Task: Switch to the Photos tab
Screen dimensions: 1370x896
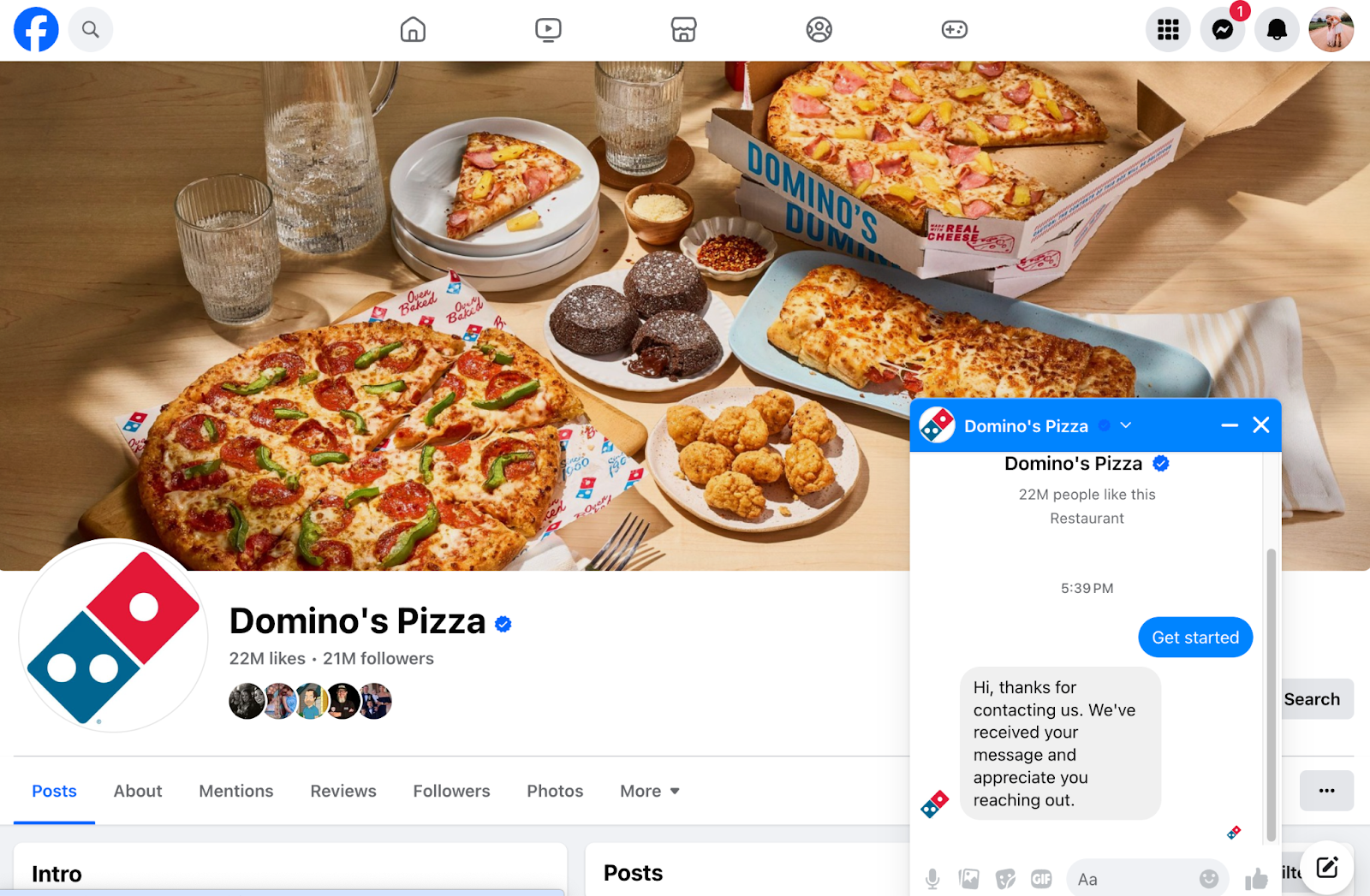Action: tap(555, 791)
